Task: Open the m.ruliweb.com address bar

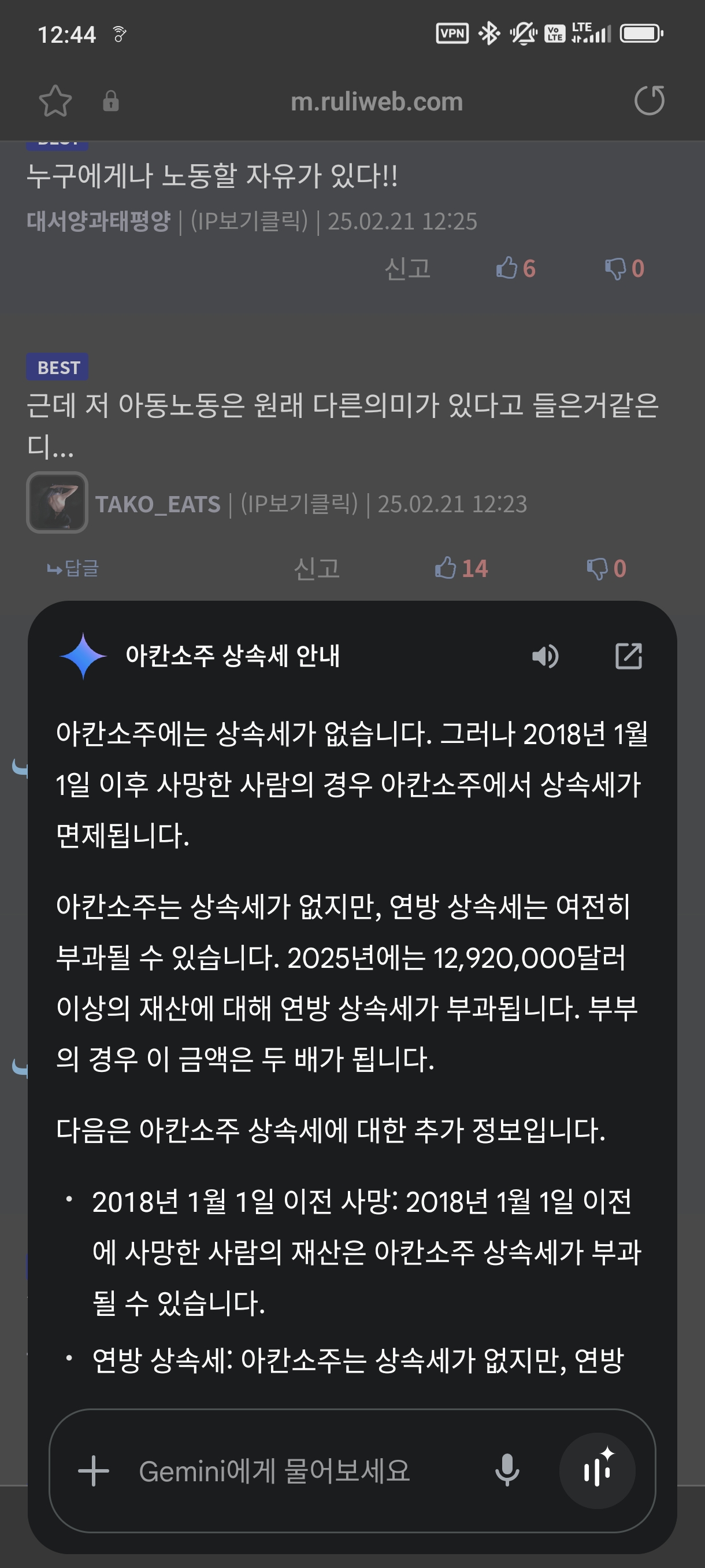Action: pos(377,102)
